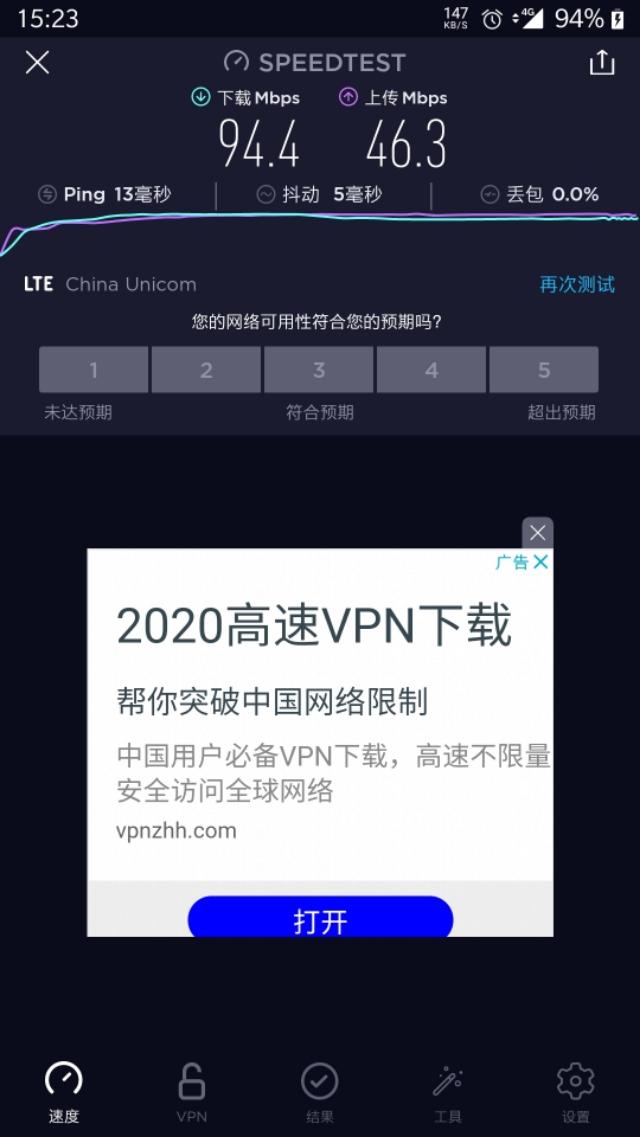The width and height of the screenshot is (640, 1137).
Task: Switch to the VPN tab
Action: [x=191, y=1092]
